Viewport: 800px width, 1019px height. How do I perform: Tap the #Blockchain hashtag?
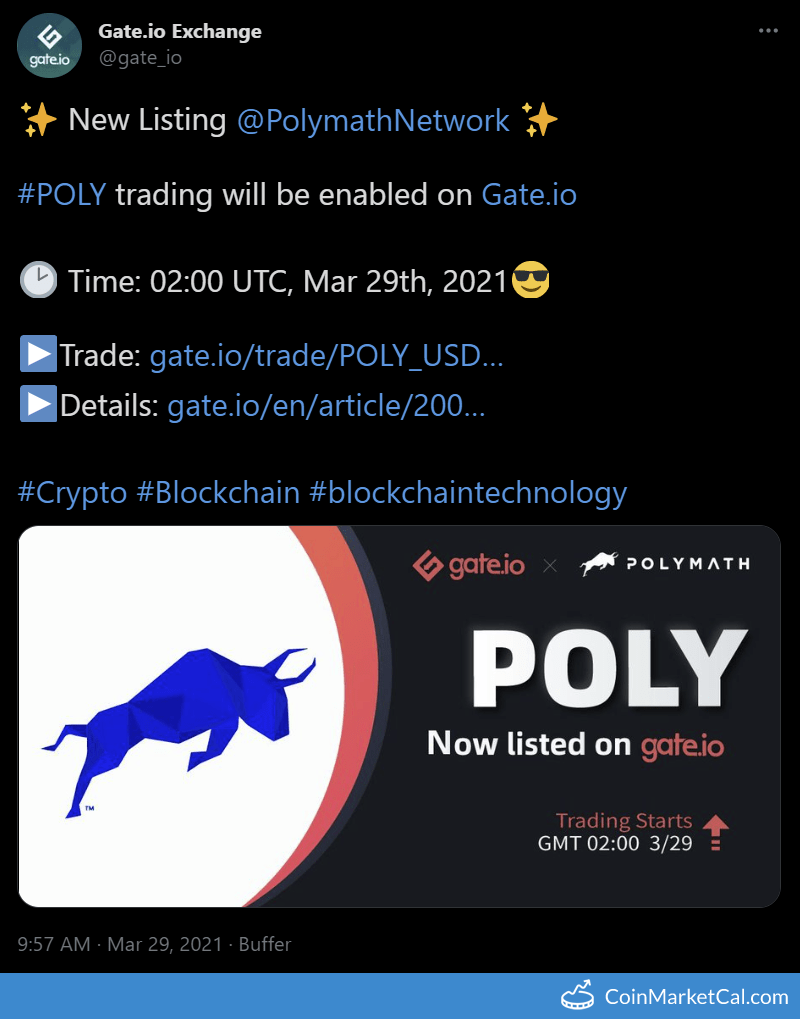218,493
